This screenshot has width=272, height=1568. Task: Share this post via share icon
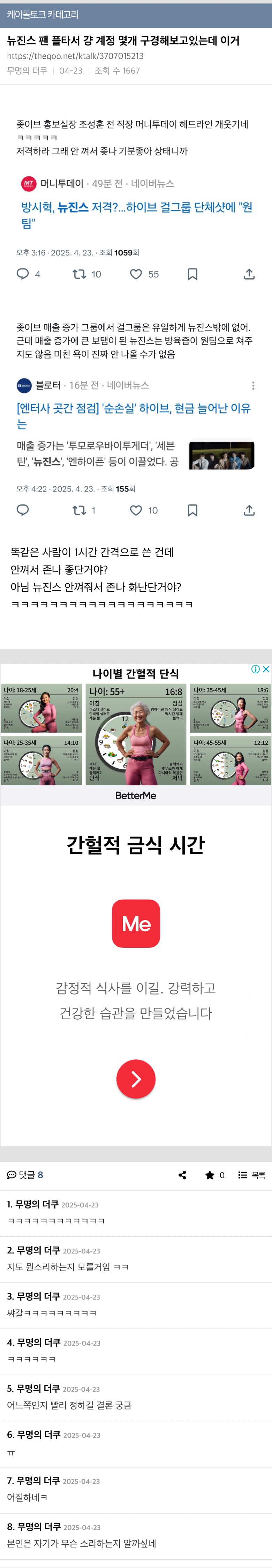coord(182,1175)
